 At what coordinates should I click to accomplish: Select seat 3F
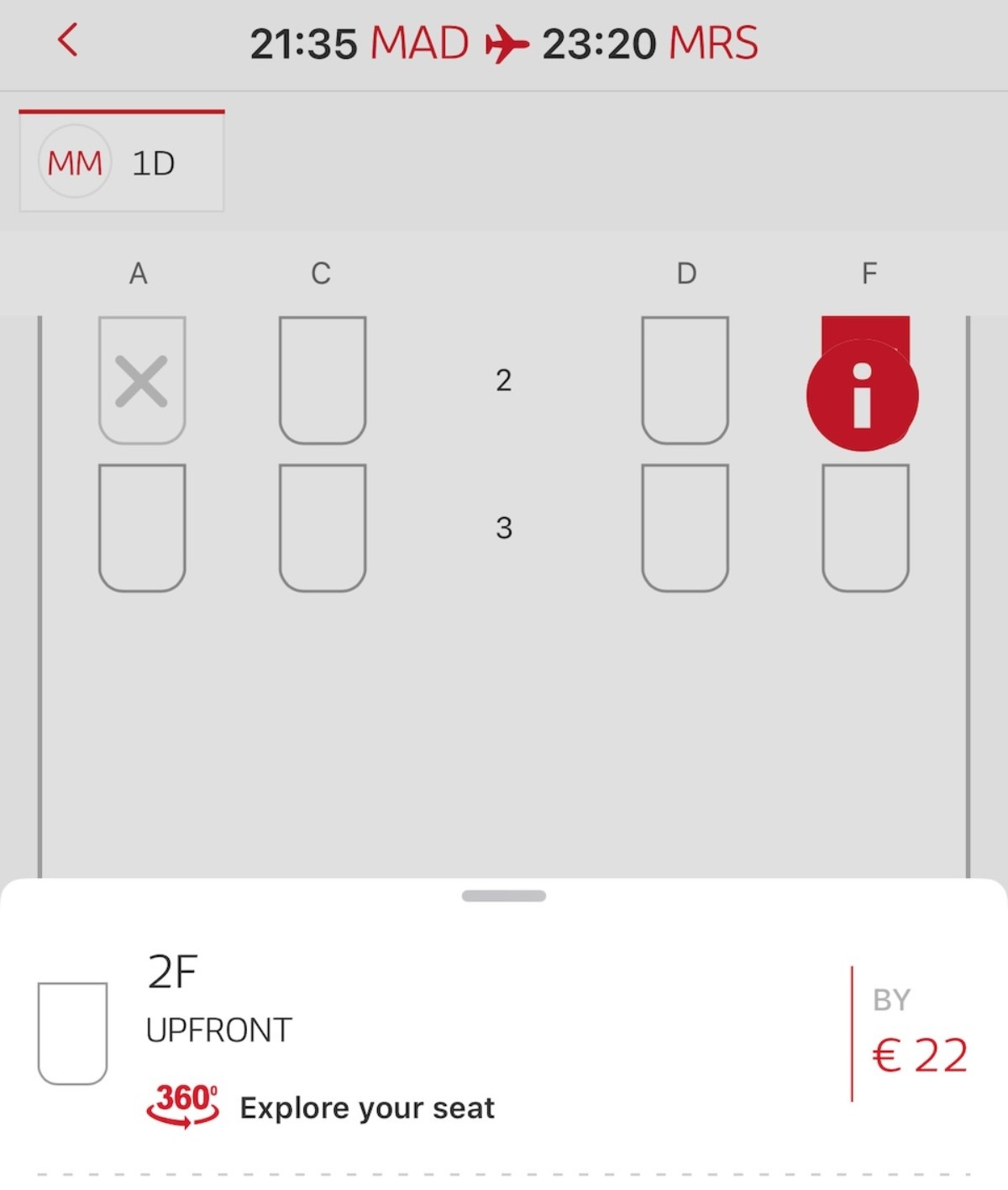(865, 528)
